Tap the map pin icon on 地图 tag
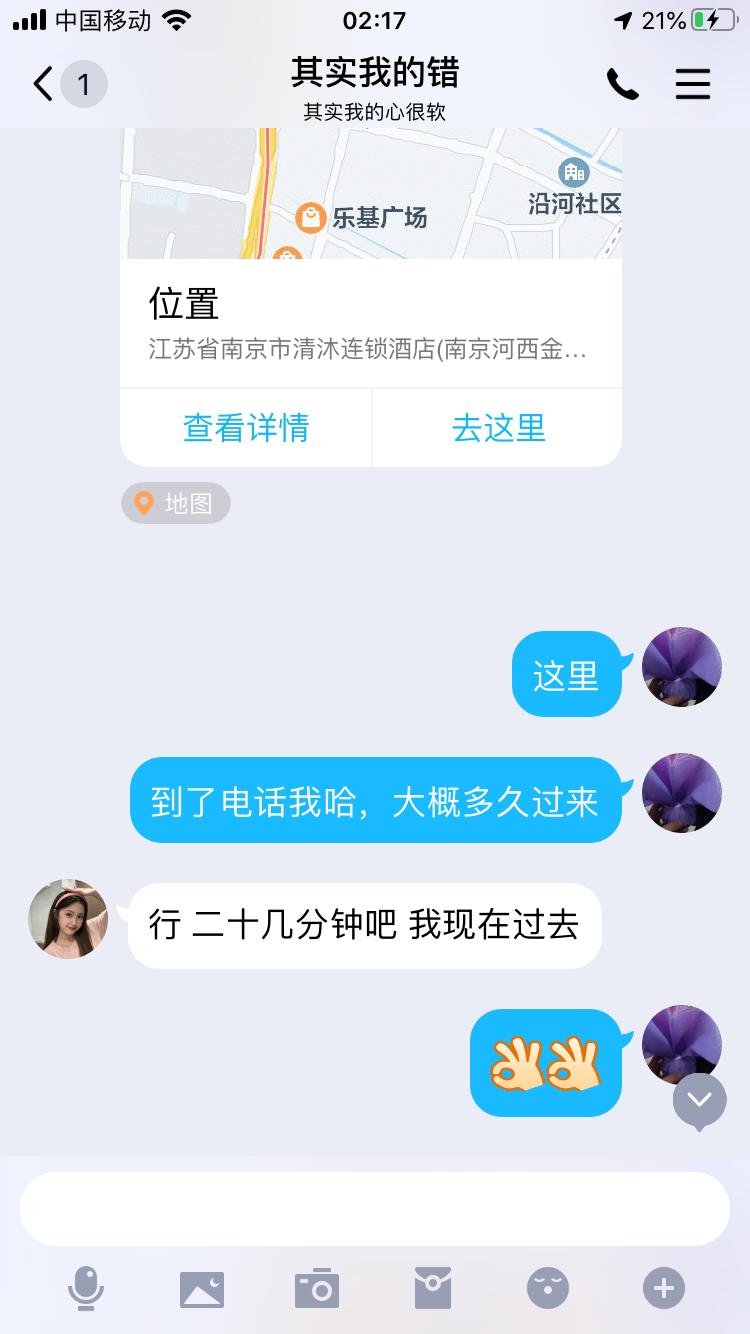The width and height of the screenshot is (750, 1334). [144, 503]
